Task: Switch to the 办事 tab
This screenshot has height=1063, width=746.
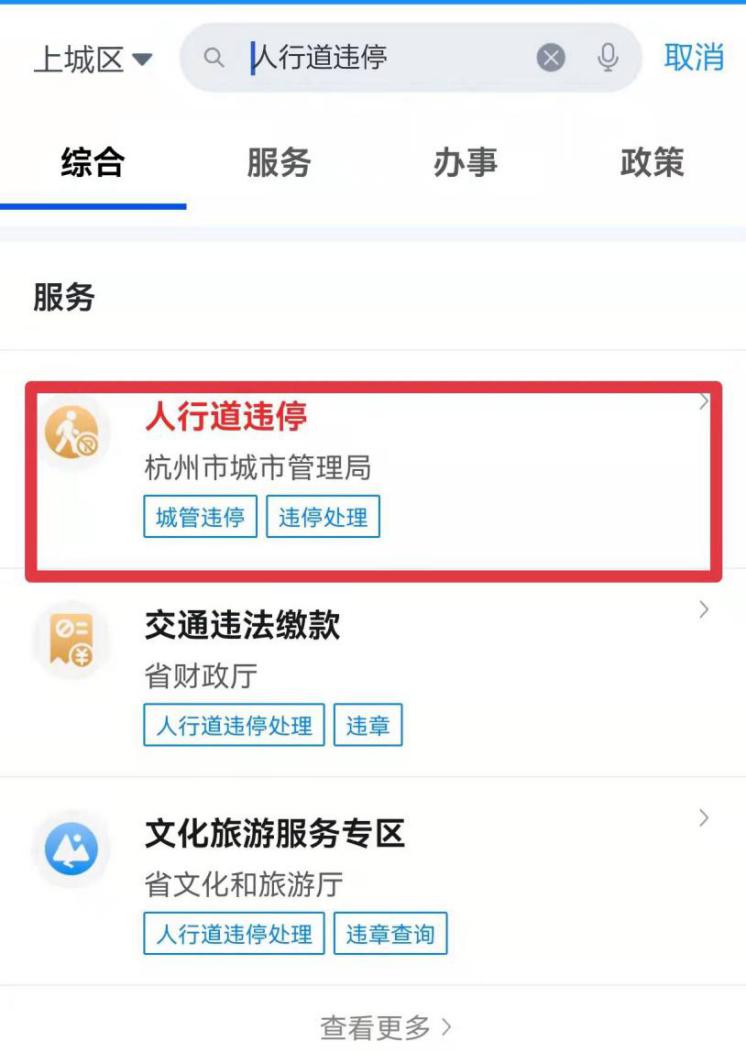Action: coord(465,162)
